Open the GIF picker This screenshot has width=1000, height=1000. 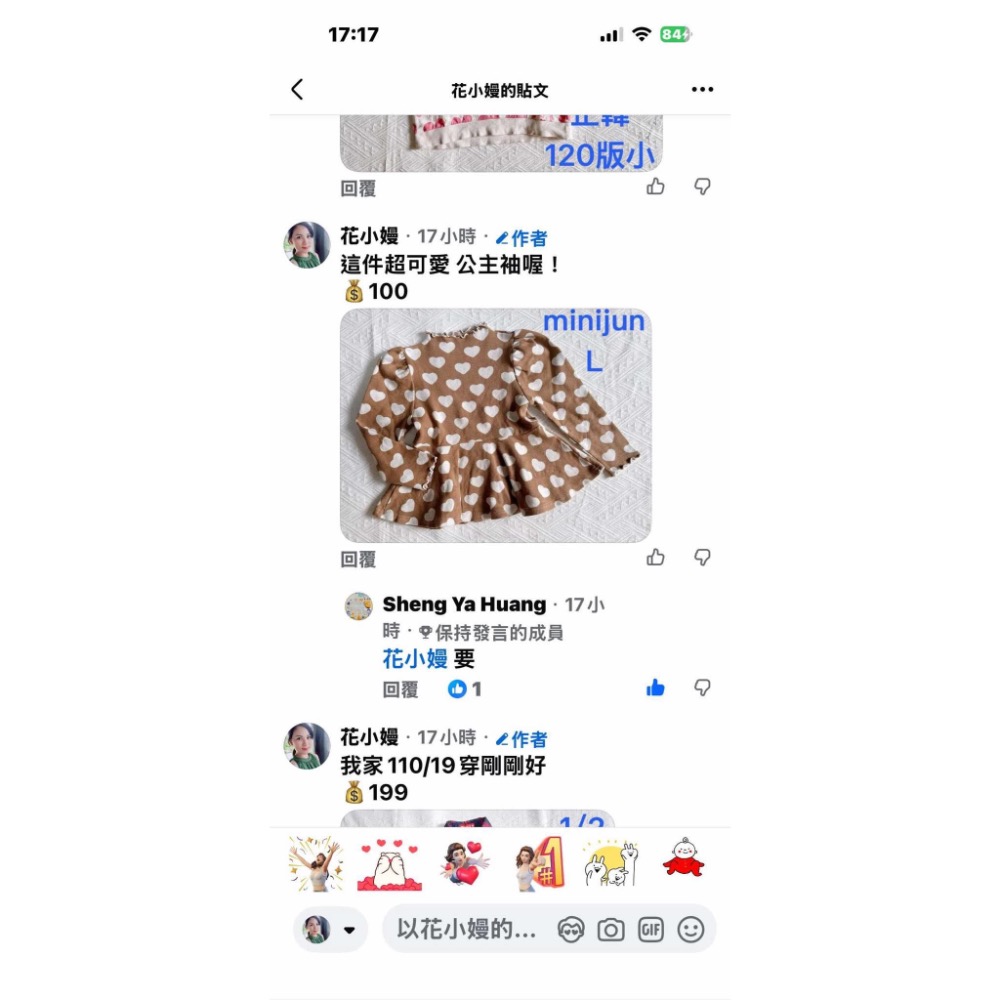[650, 930]
